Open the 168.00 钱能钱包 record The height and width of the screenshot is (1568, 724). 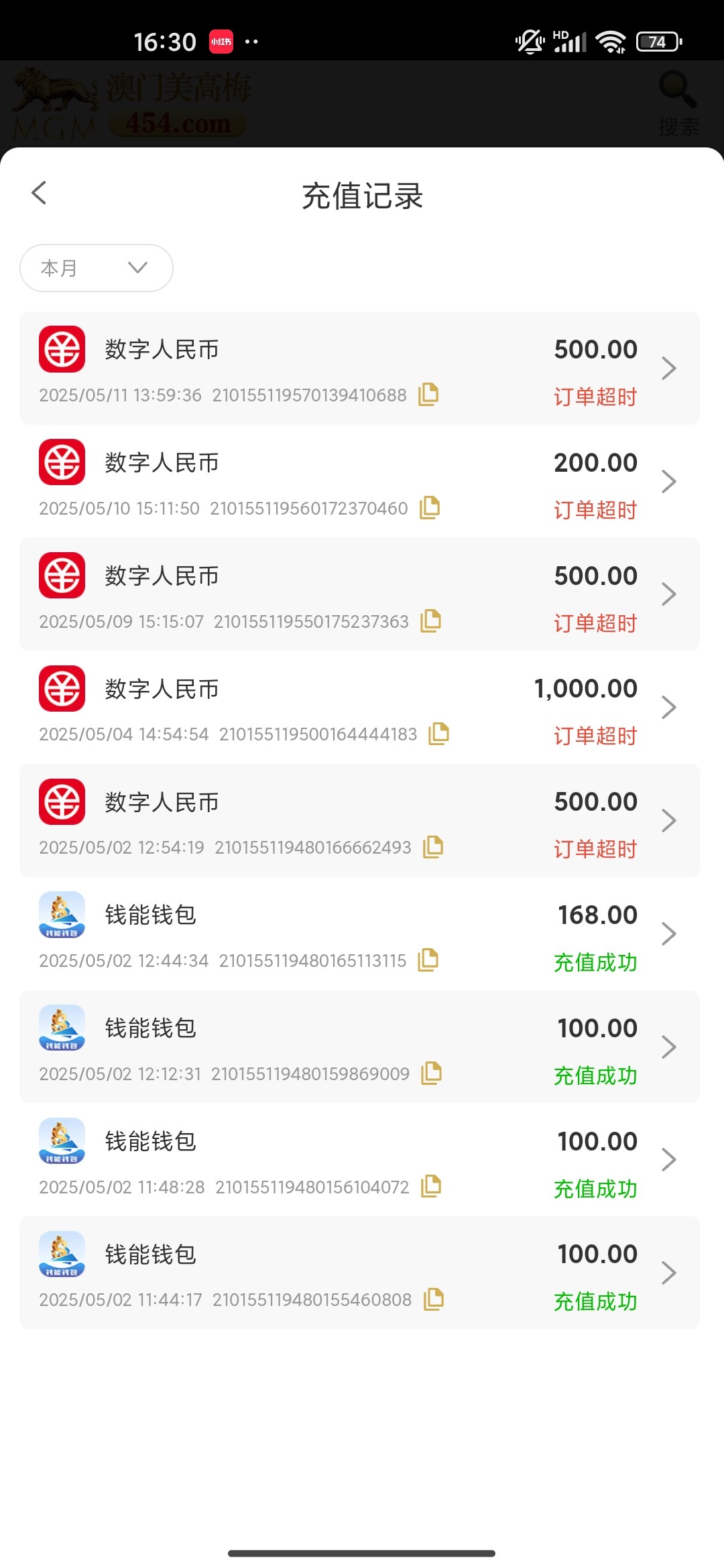click(359, 933)
